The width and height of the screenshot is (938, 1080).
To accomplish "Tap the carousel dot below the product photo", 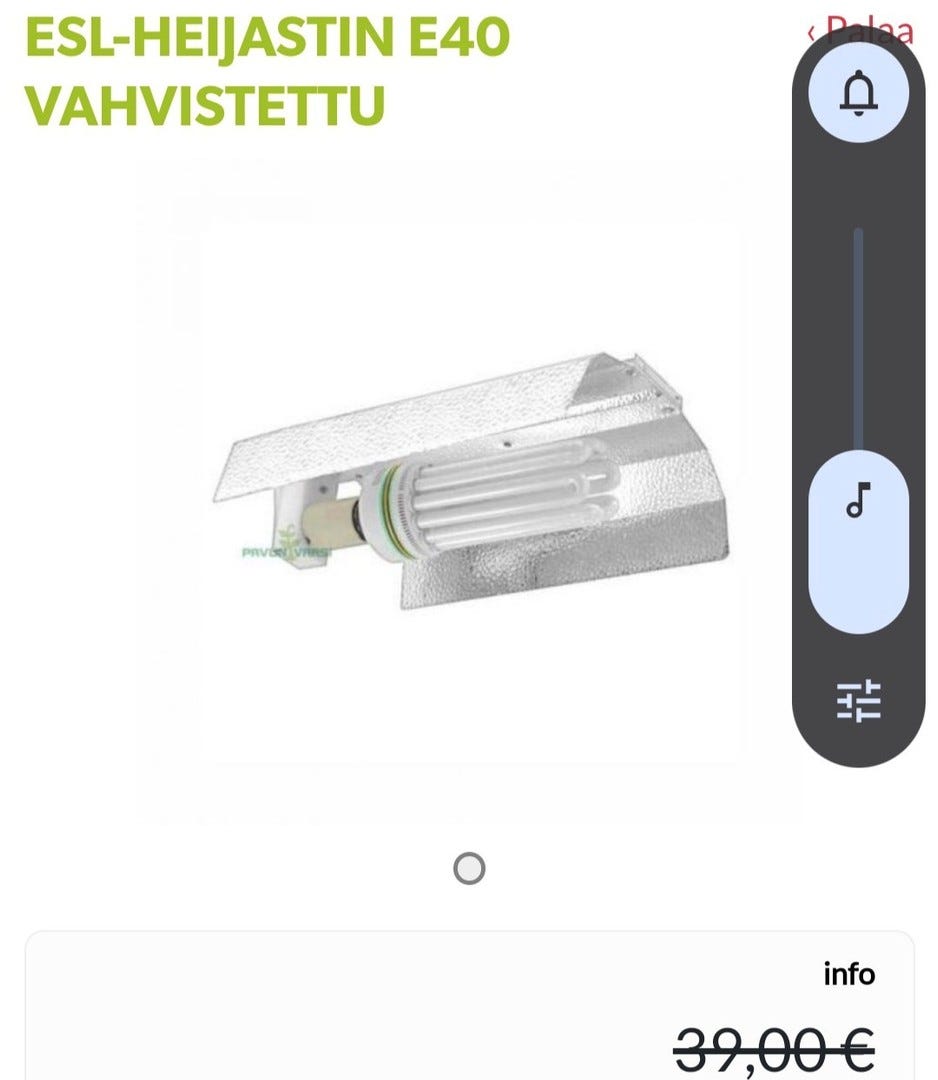I will coord(469,868).
